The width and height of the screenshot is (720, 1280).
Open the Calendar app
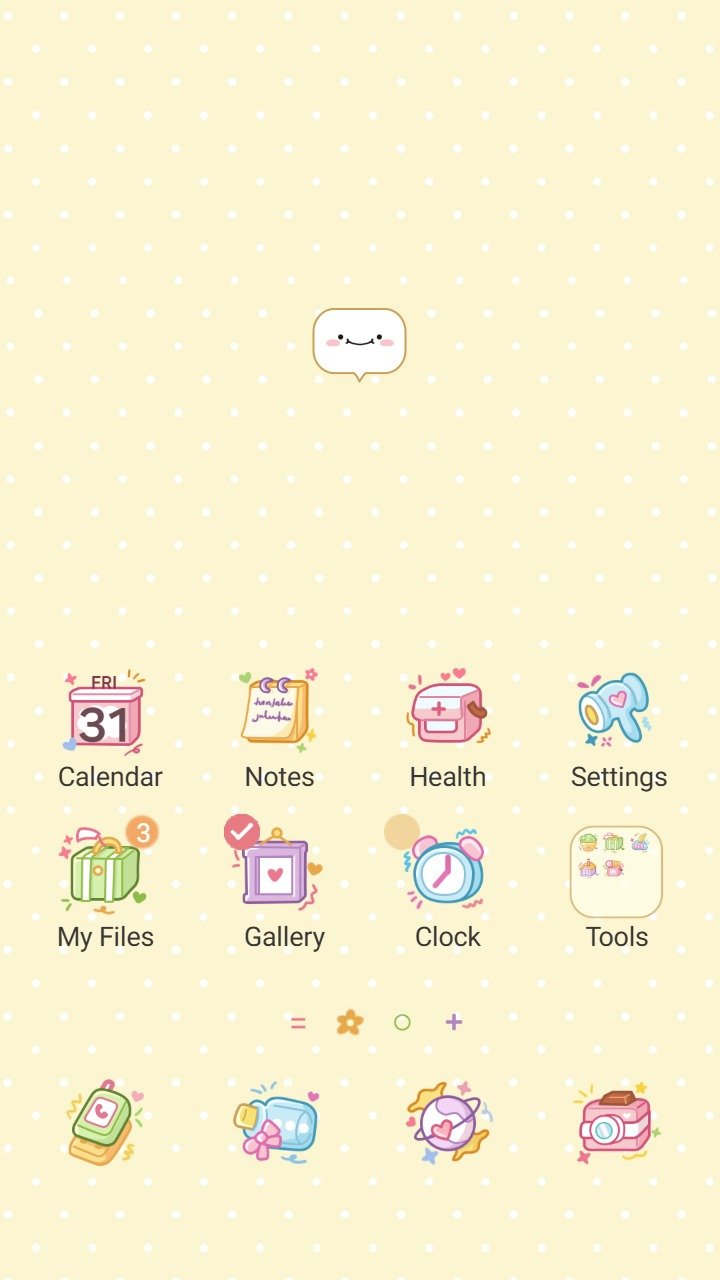pyautogui.click(x=106, y=713)
